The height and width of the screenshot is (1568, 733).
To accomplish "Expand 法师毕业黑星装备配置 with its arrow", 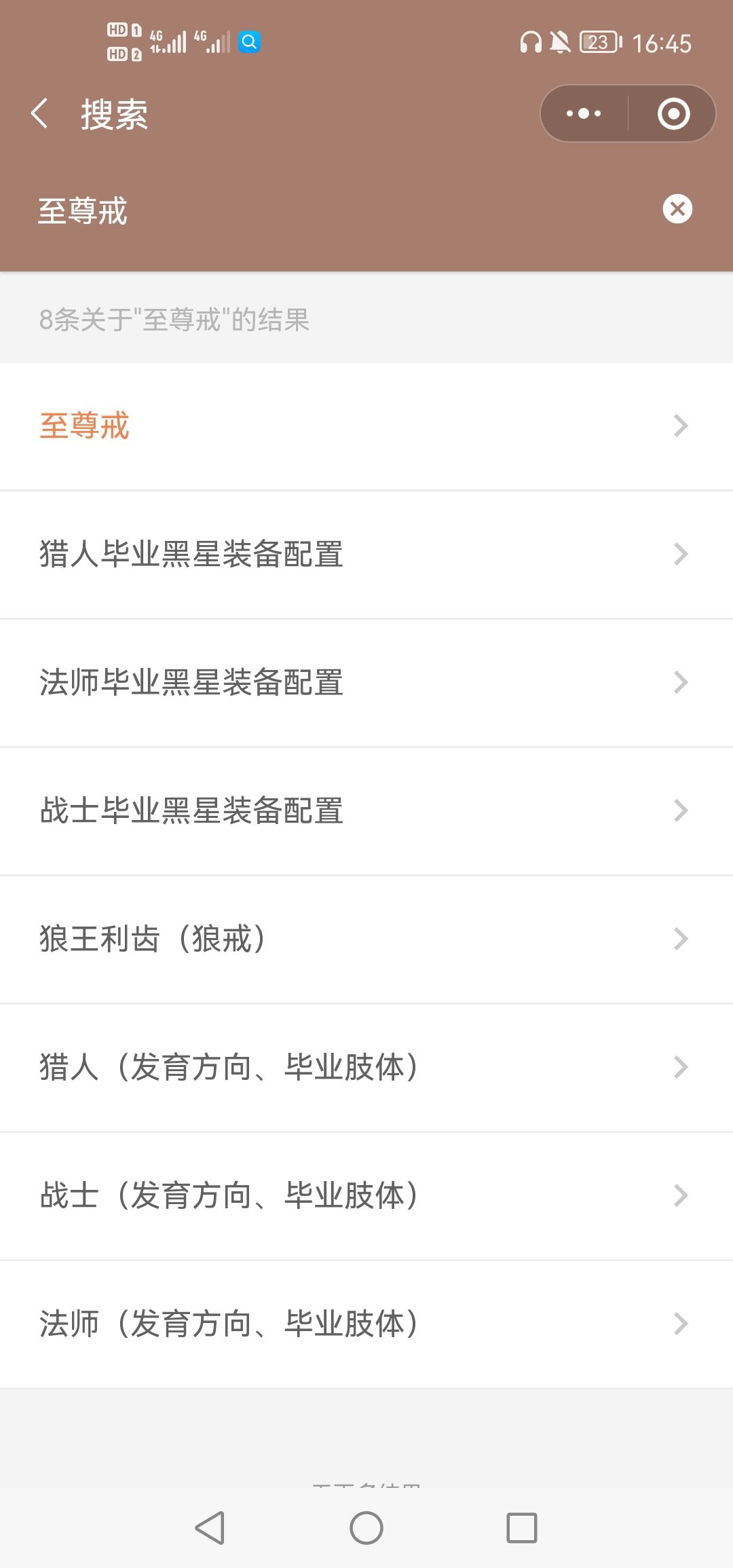I will [x=681, y=683].
